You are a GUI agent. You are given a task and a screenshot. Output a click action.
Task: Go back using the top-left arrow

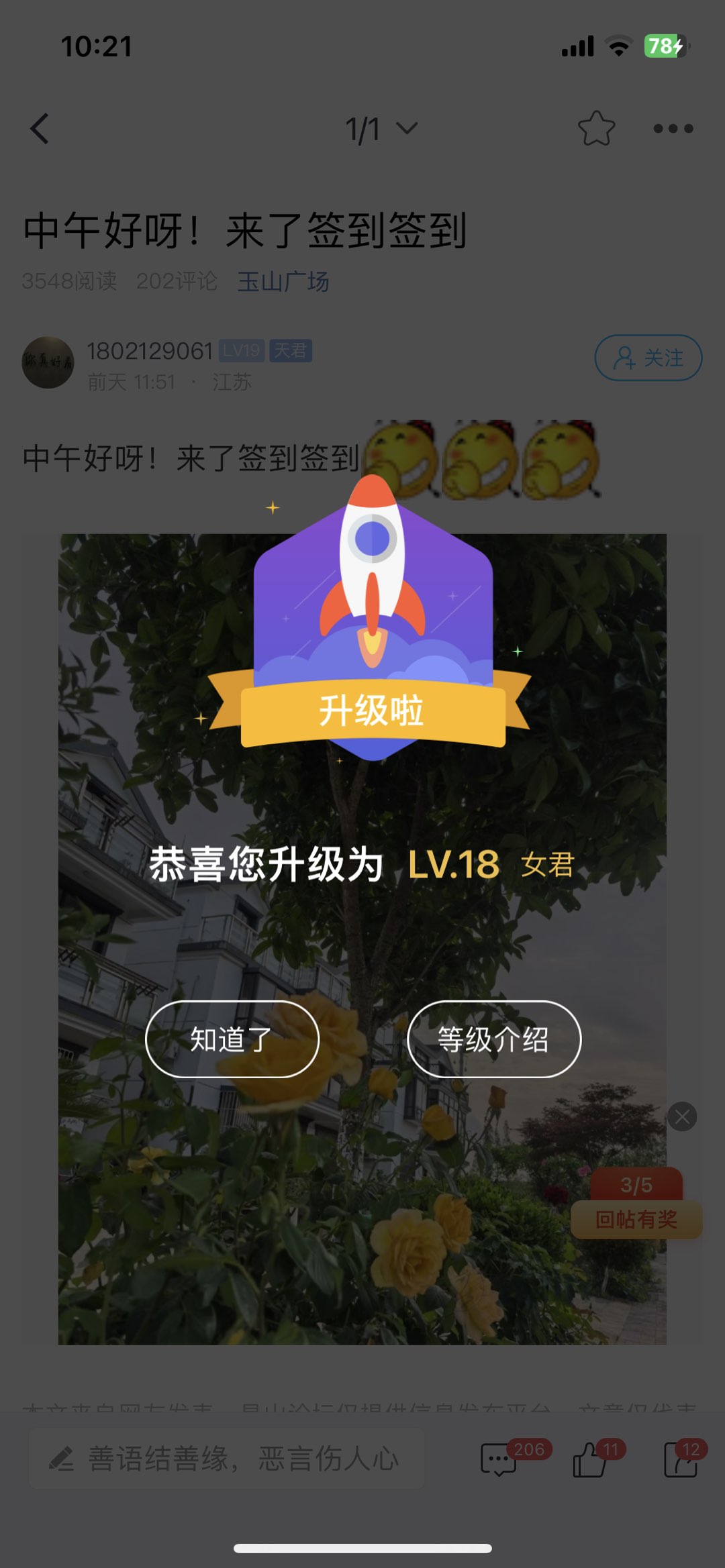(40, 128)
